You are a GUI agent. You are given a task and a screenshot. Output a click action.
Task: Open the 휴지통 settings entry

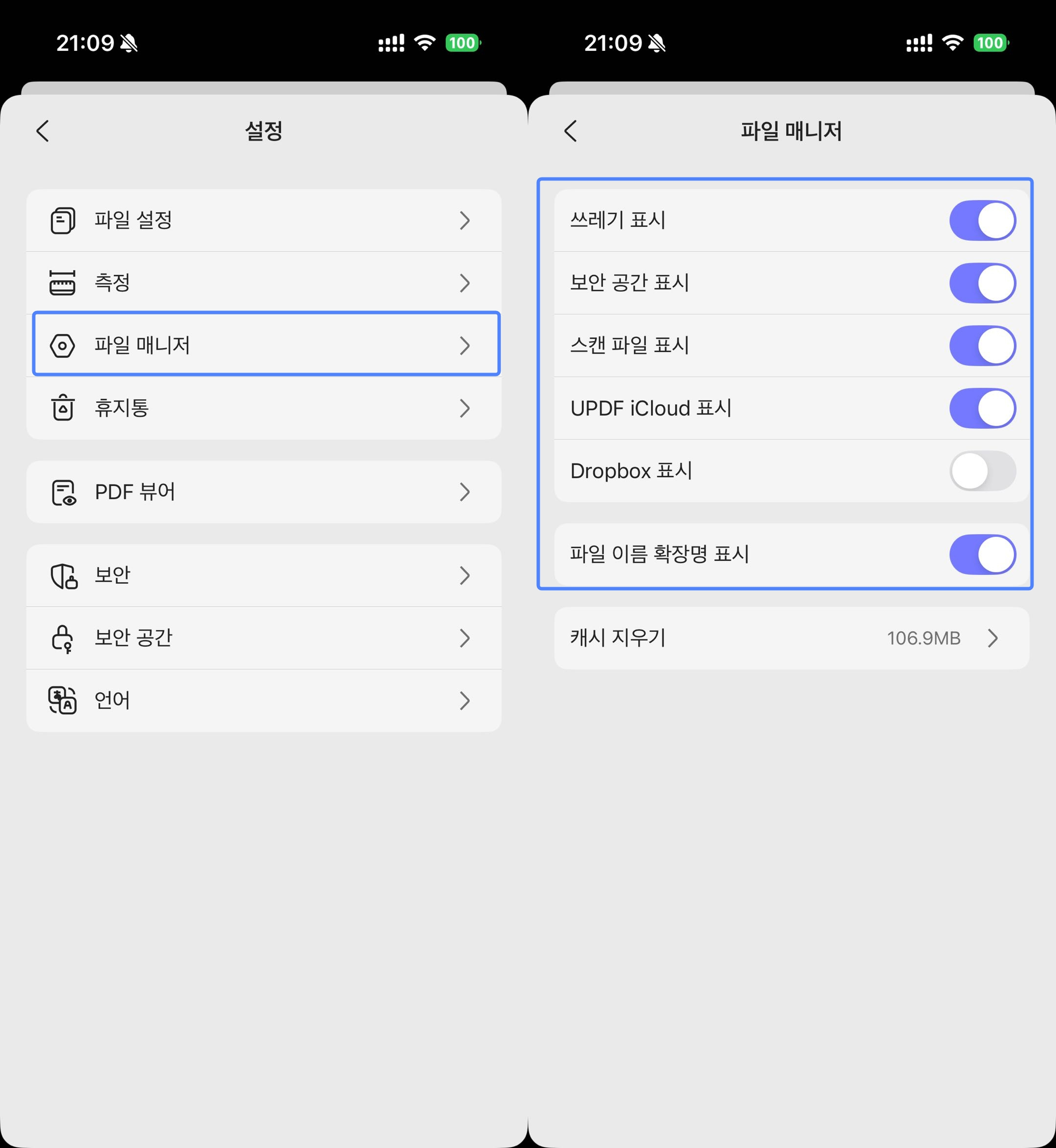pyautogui.click(x=263, y=408)
